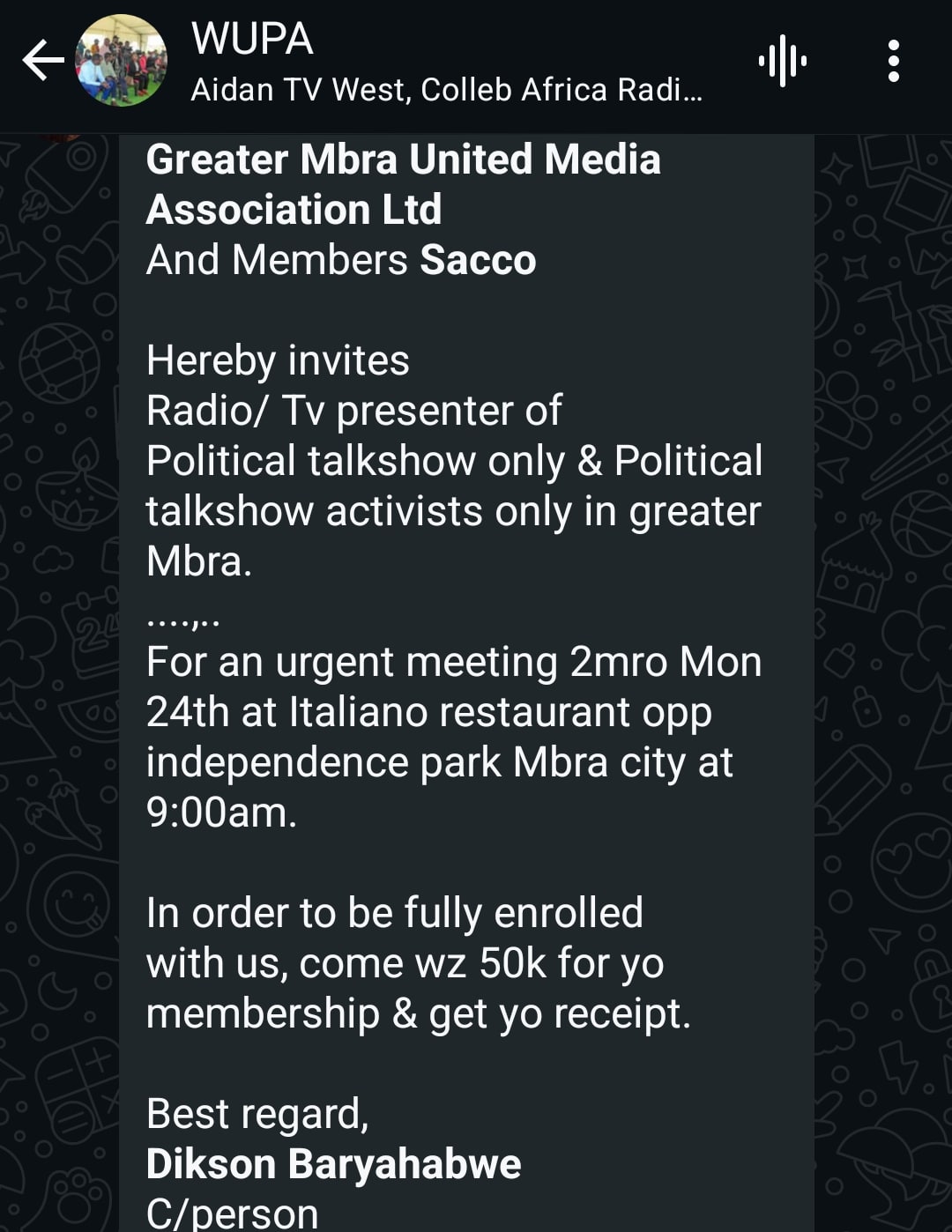Open the three-dot overflow menu

pos(893,62)
